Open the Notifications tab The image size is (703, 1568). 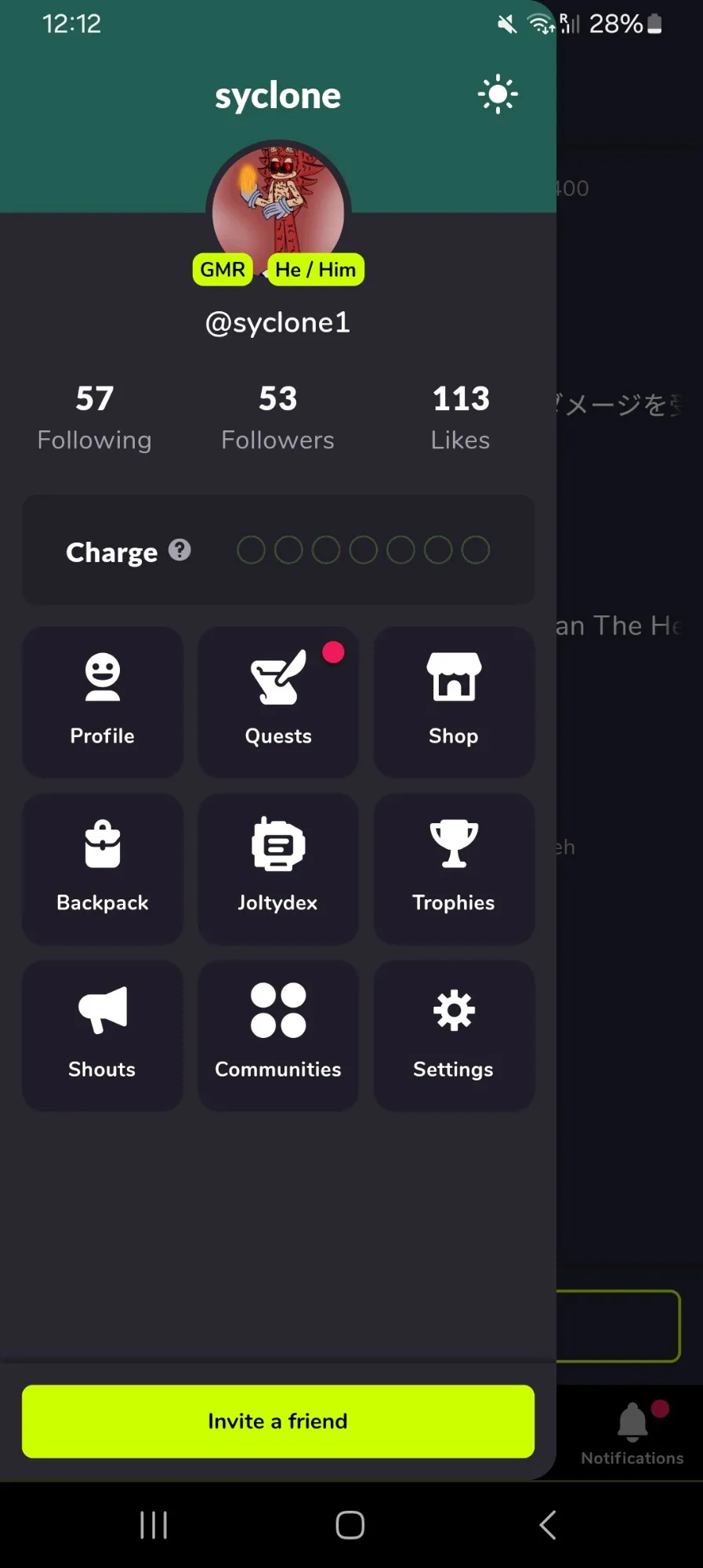coord(632,1433)
